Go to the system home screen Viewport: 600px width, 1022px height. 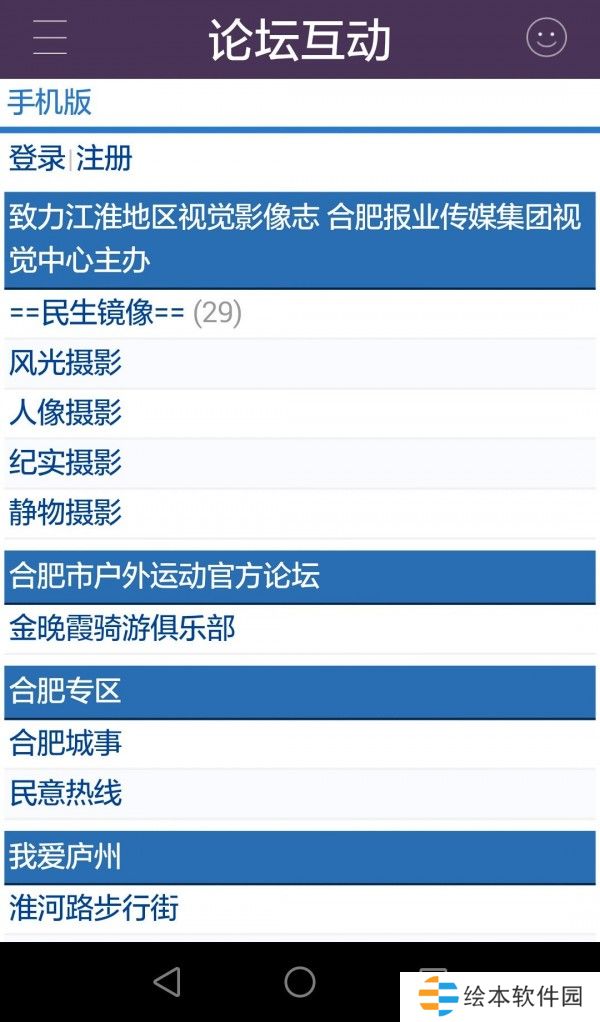[300, 981]
